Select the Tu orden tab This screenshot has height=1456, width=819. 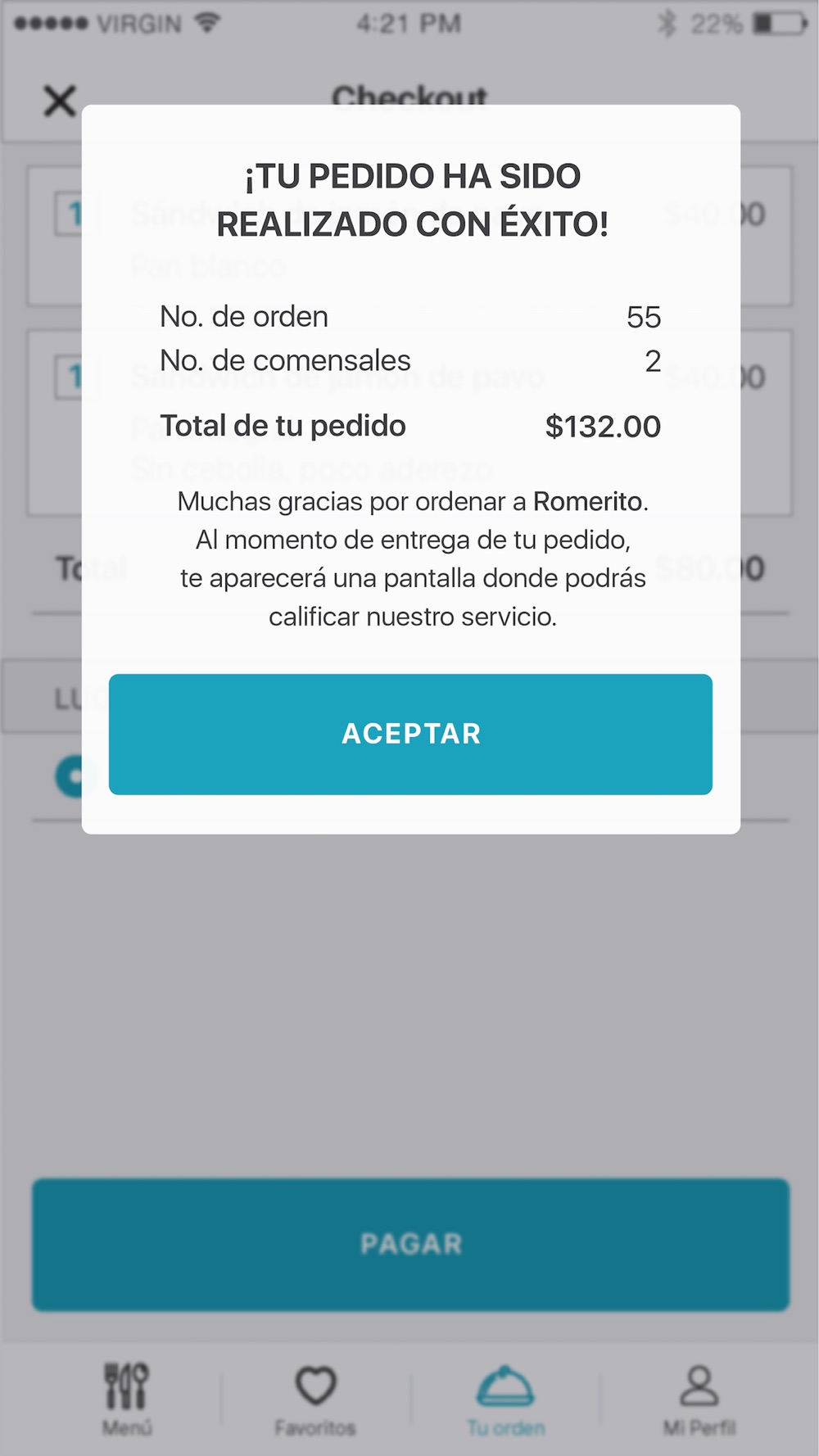pyautogui.click(x=505, y=1399)
